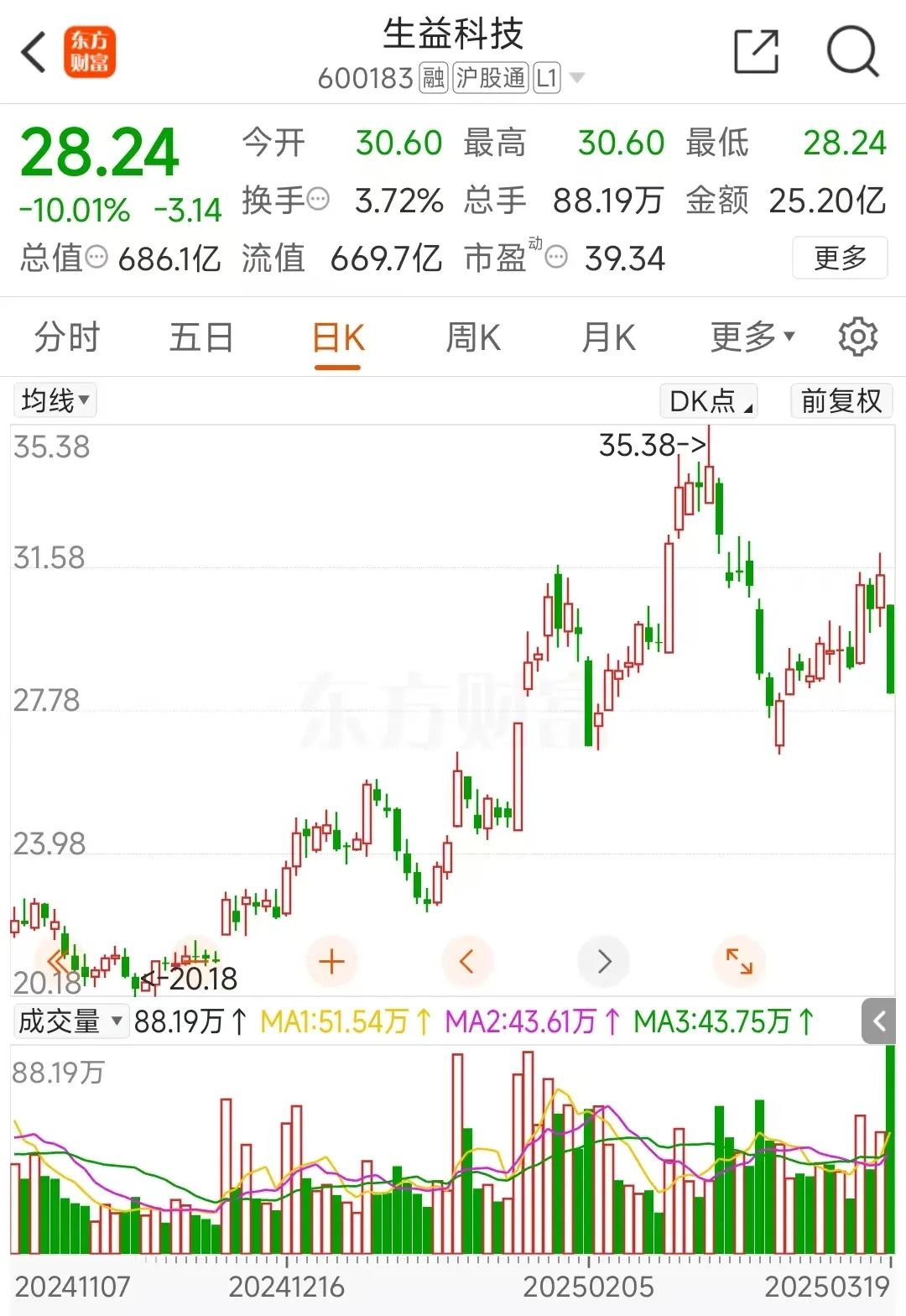Viewport: 906px width, 1316px height.
Task: Open the 成交量 indicator dropdown
Action: click(70, 1021)
